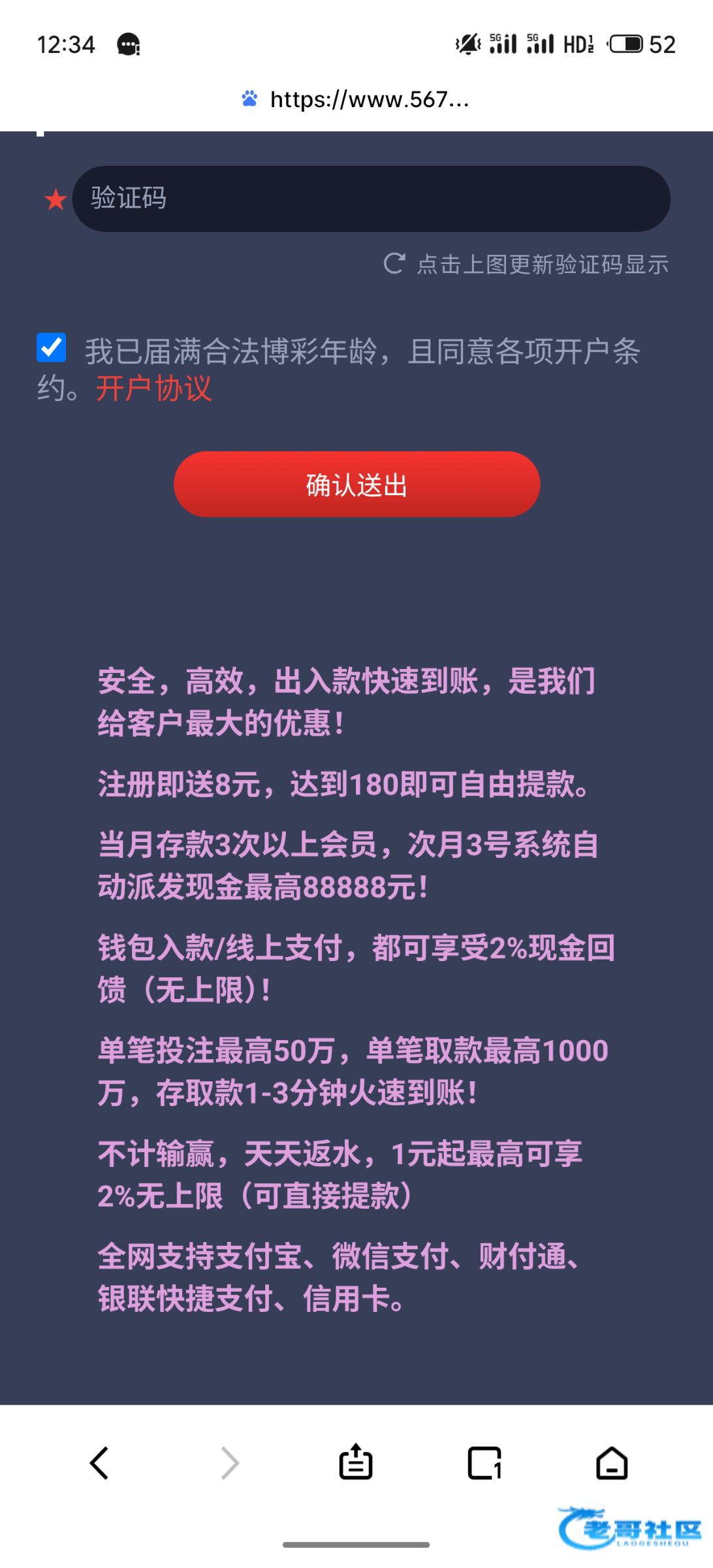This screenshot has height=1568, width=713.
Task: Go to the browser home page
Action: [612, 1463]
